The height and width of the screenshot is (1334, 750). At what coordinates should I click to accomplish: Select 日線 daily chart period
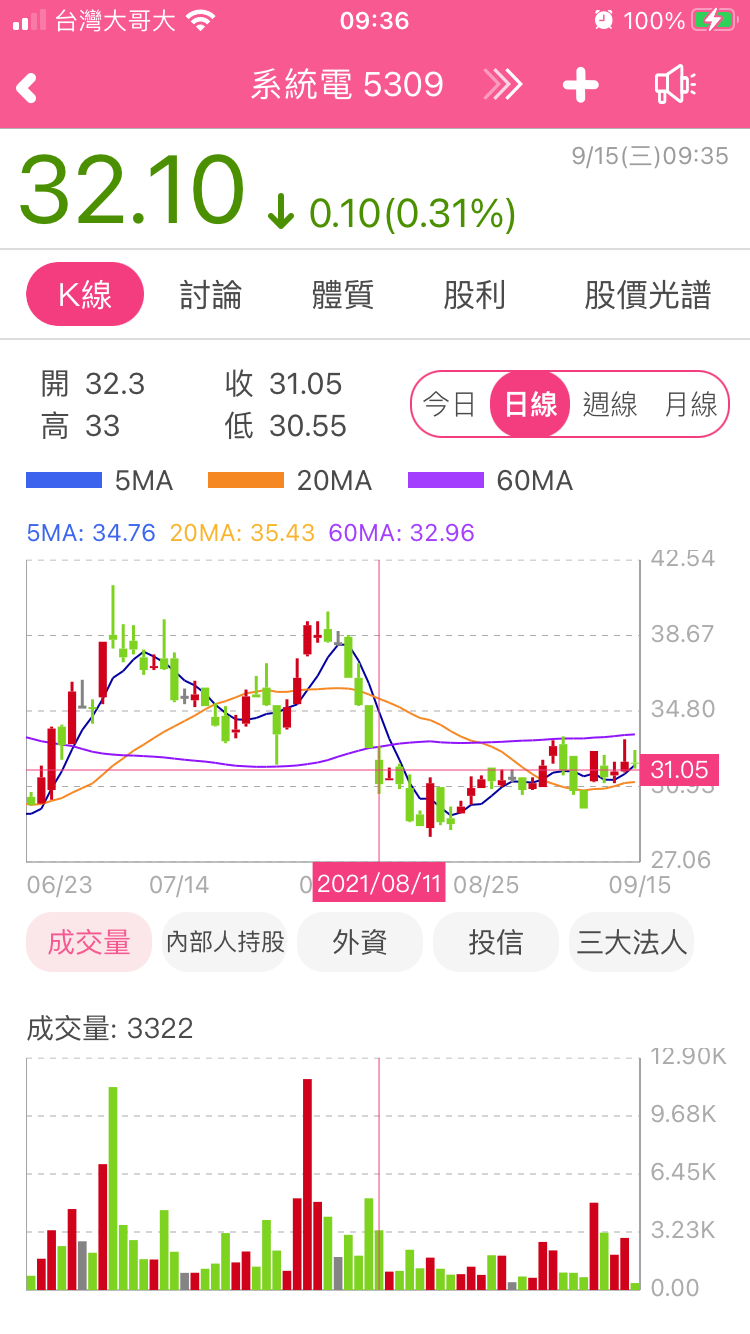click(530, 405)
